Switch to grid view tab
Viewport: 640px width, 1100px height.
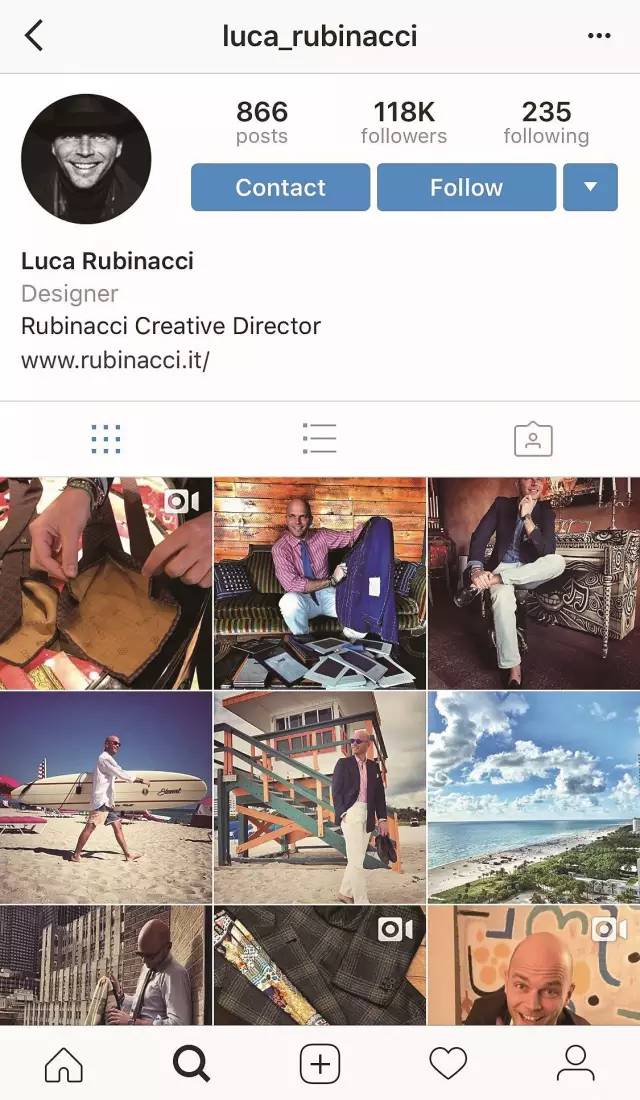106,439
